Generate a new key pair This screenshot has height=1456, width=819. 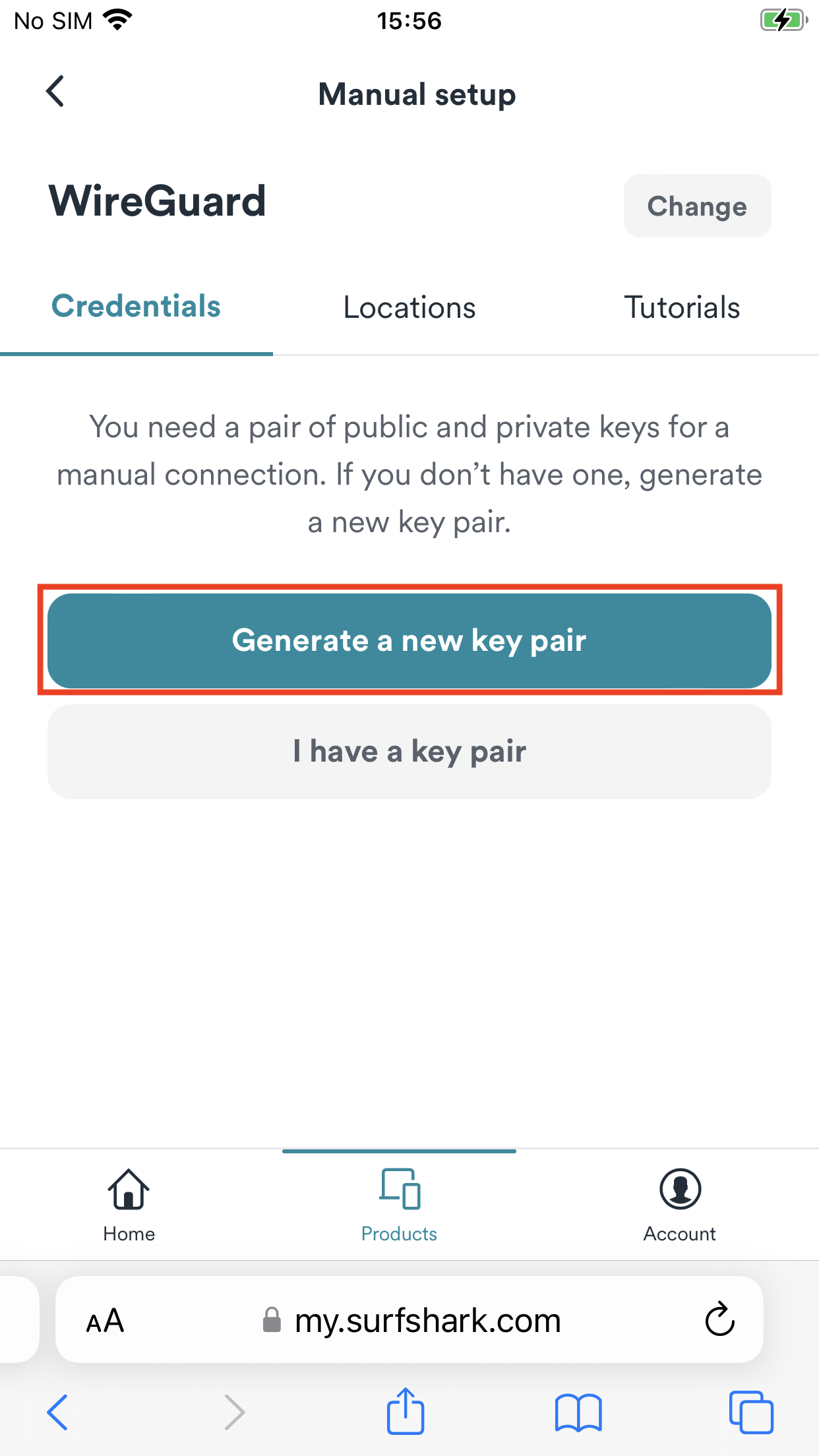(x=409, y=640)
